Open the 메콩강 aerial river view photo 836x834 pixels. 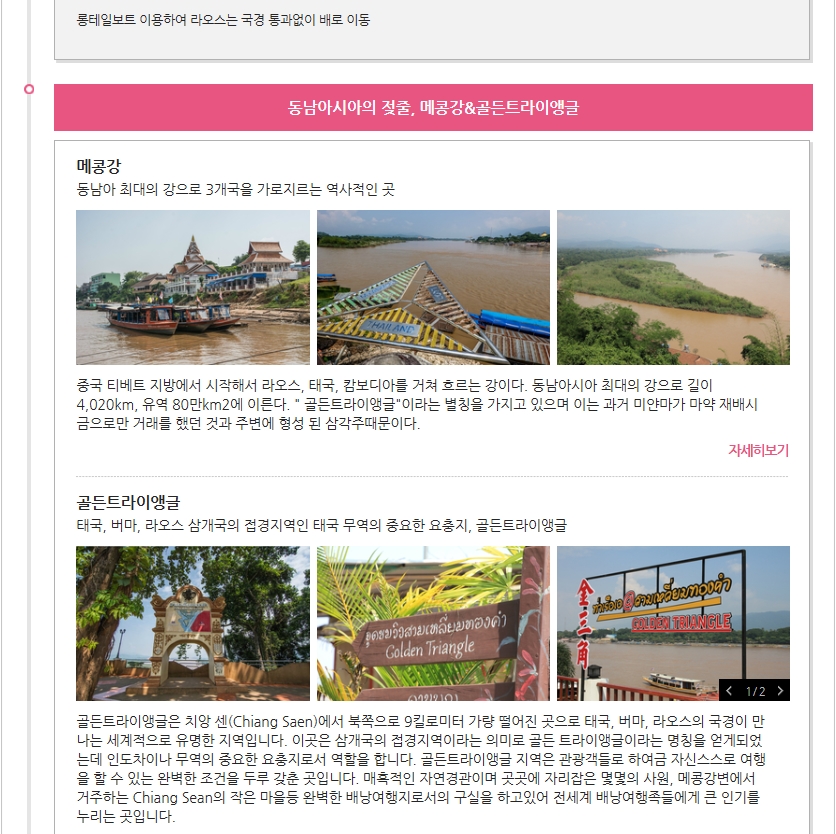(x=673, y=287)
